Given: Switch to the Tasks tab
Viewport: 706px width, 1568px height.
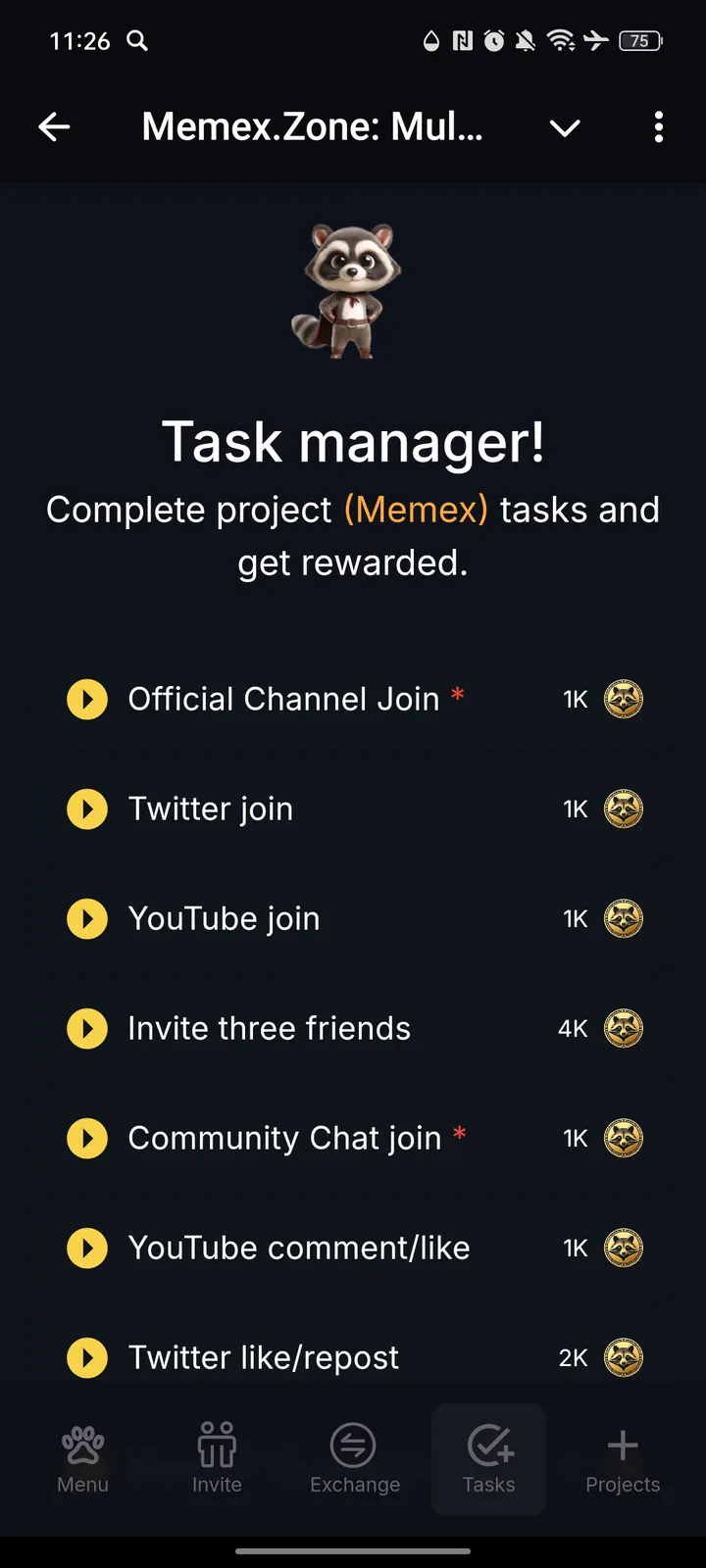Looking at the screenshot, I should [488, 1457].
